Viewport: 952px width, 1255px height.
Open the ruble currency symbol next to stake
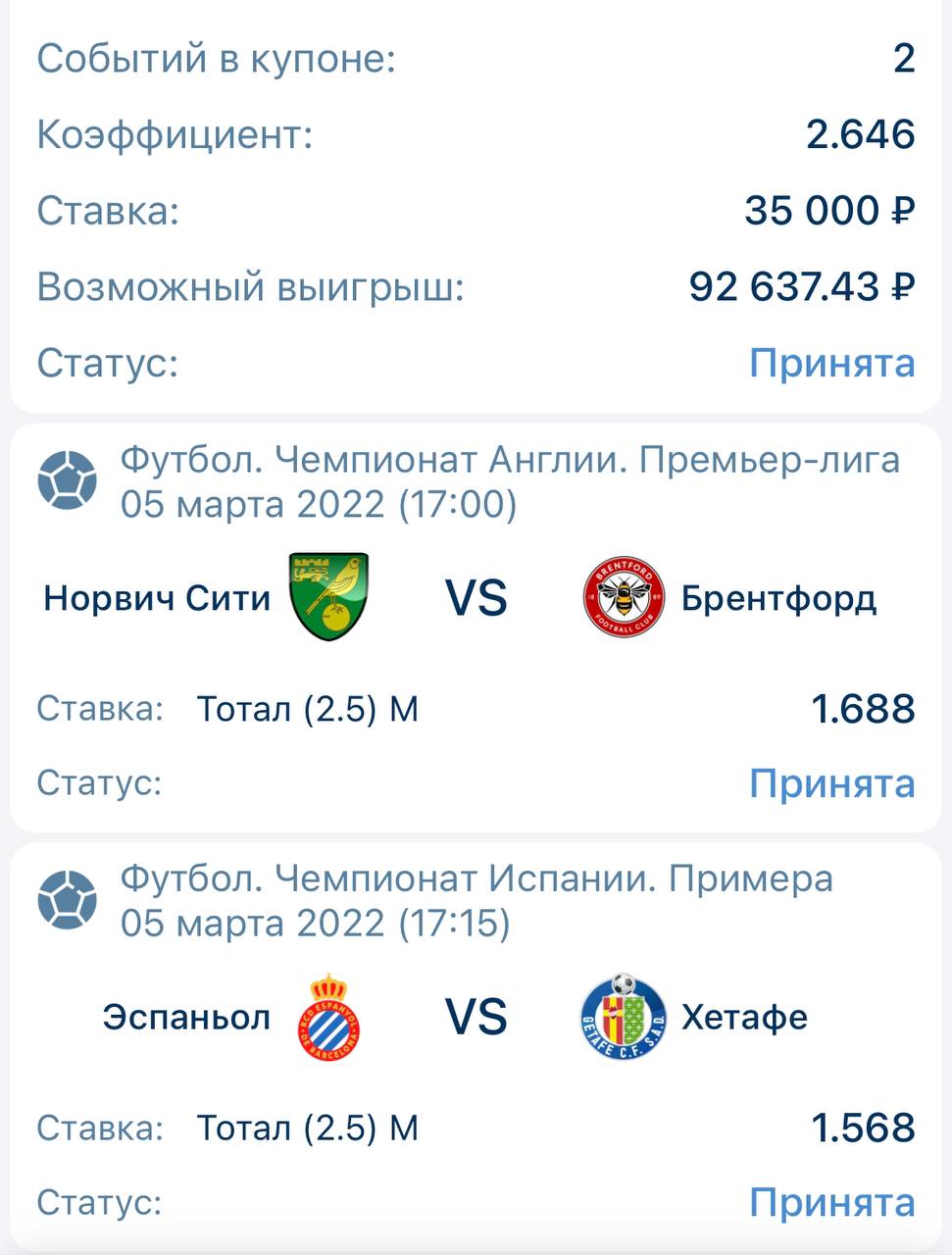(x=905, y=210)
